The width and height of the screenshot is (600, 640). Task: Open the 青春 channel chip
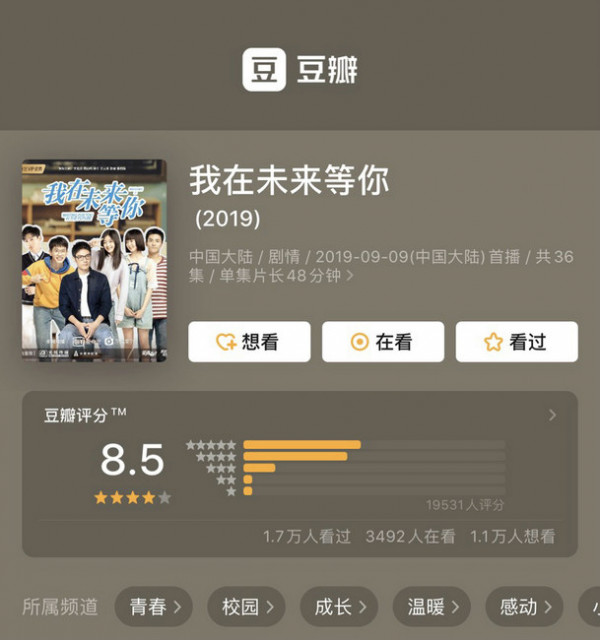pyautogui.click(x=154, y=606)
